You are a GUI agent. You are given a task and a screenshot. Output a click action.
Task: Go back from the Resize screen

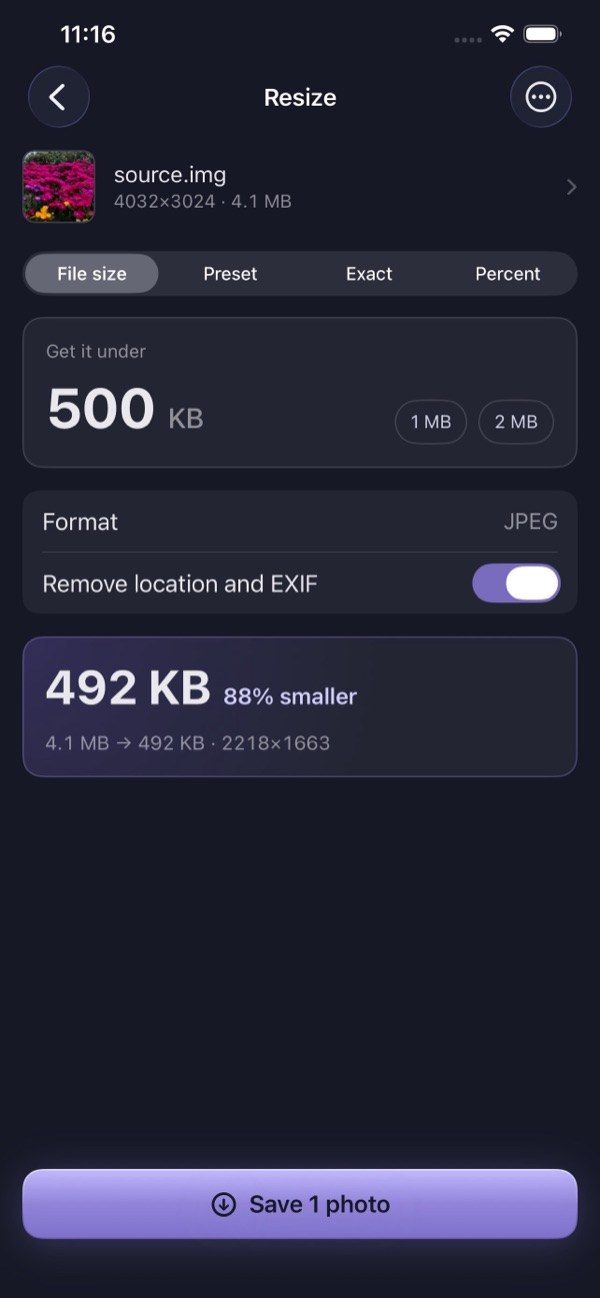(x=58, y=97)
